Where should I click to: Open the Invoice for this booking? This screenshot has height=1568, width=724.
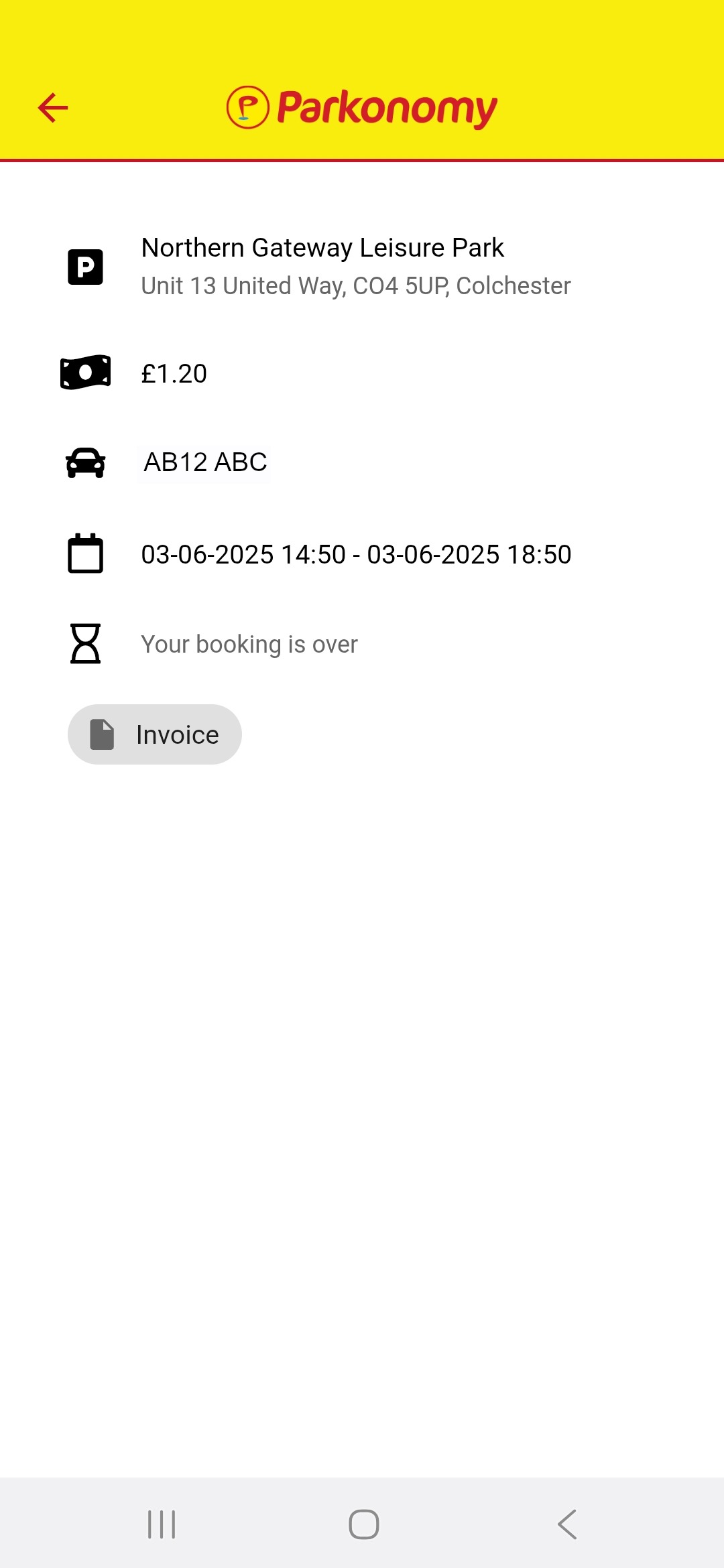155,734
